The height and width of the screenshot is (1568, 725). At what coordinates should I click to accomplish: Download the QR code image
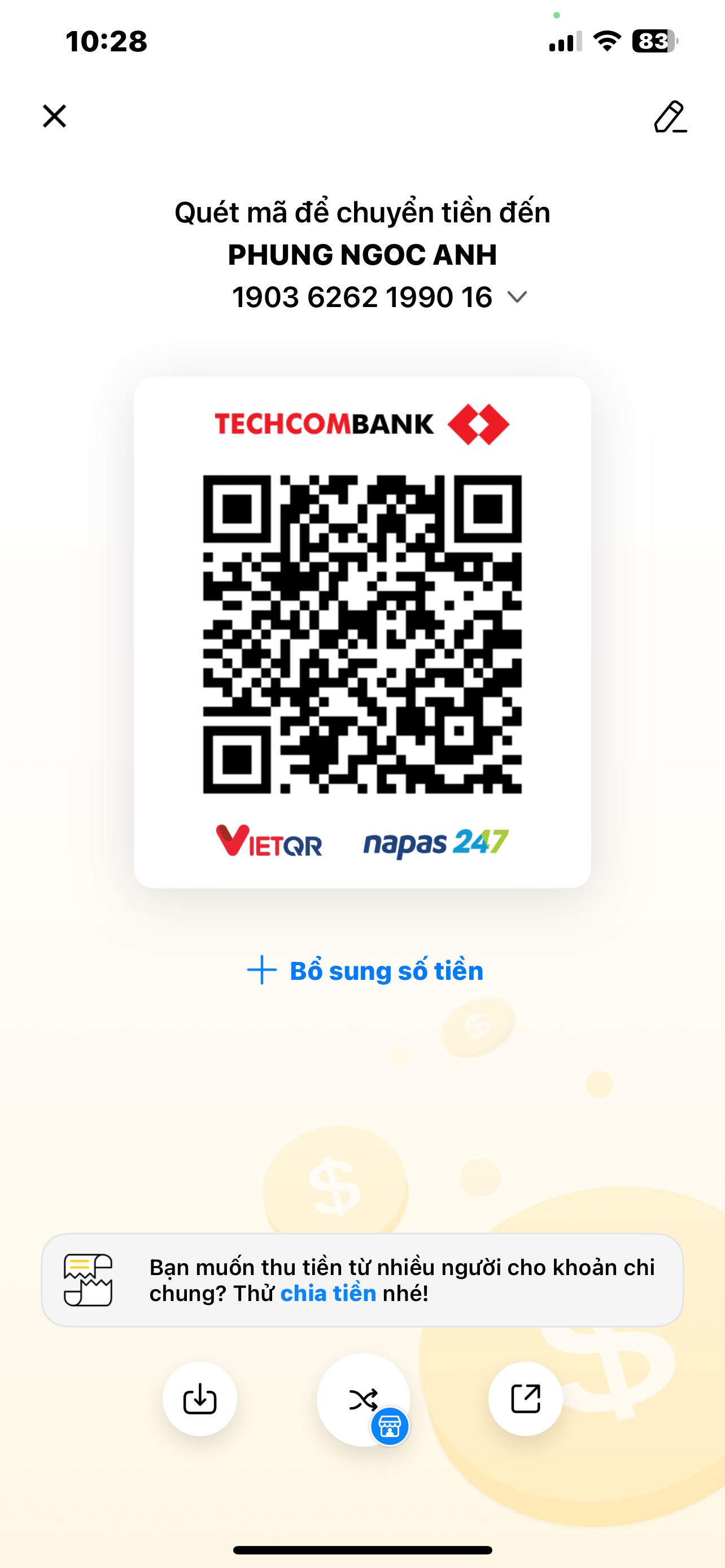[x=200, y=1399]
